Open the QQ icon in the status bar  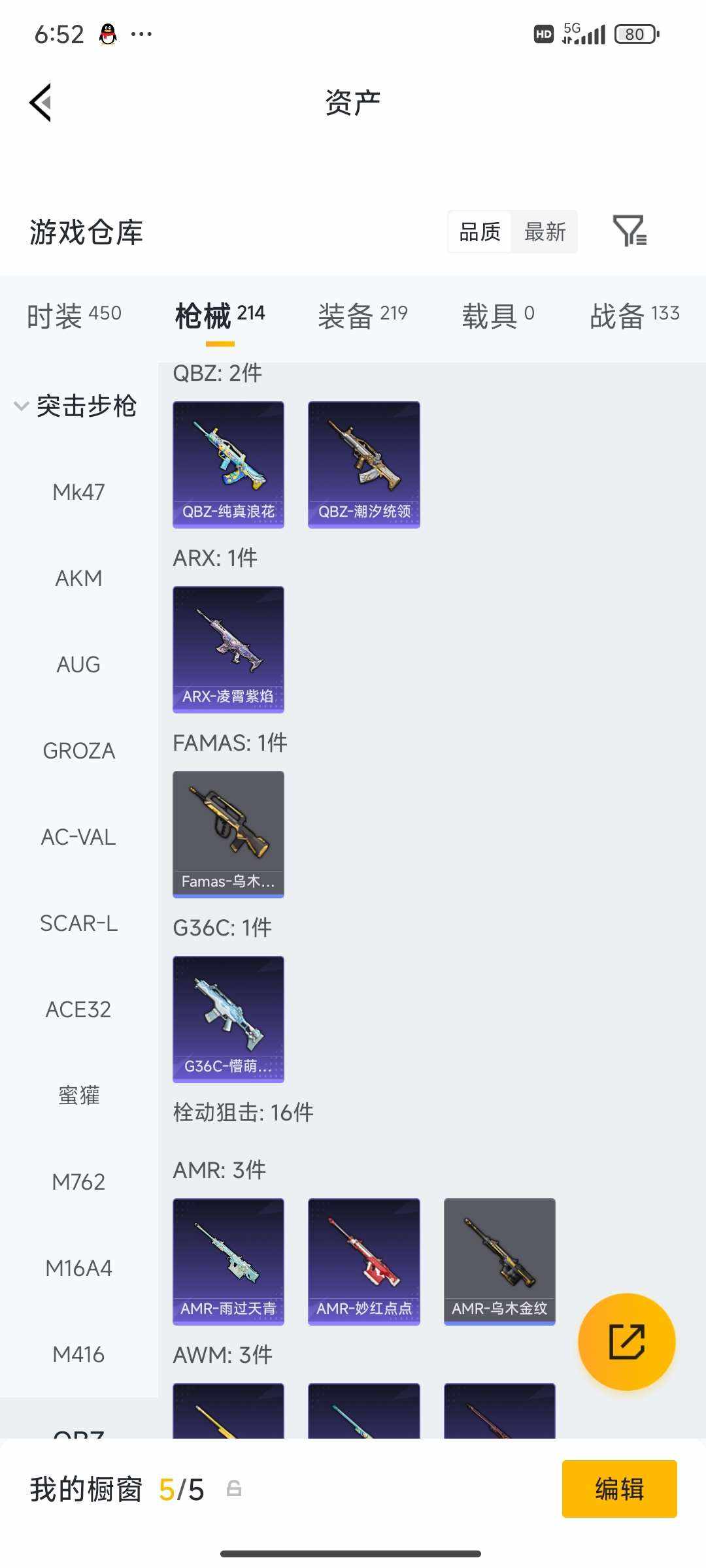click(x=109, y=33)
